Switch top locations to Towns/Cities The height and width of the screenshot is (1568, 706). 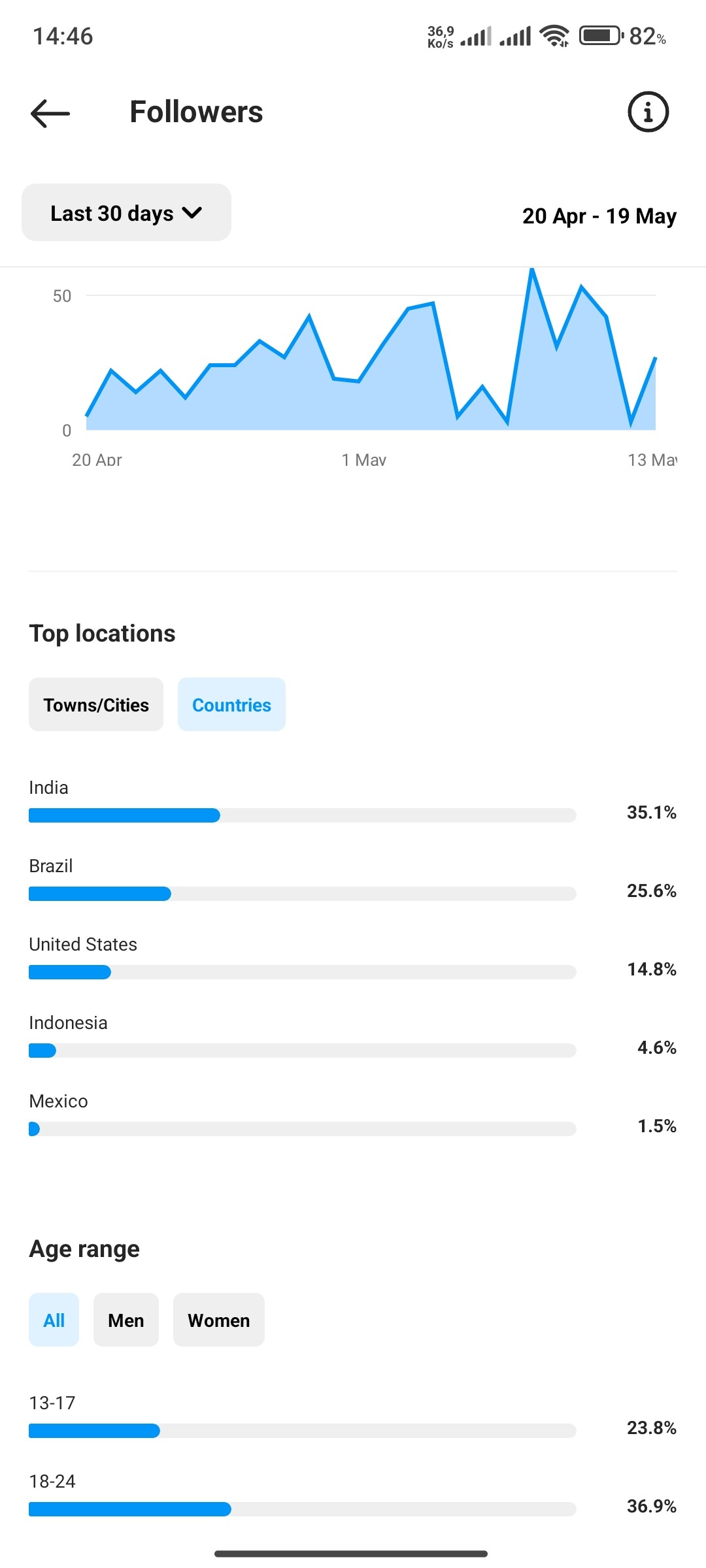96,705
